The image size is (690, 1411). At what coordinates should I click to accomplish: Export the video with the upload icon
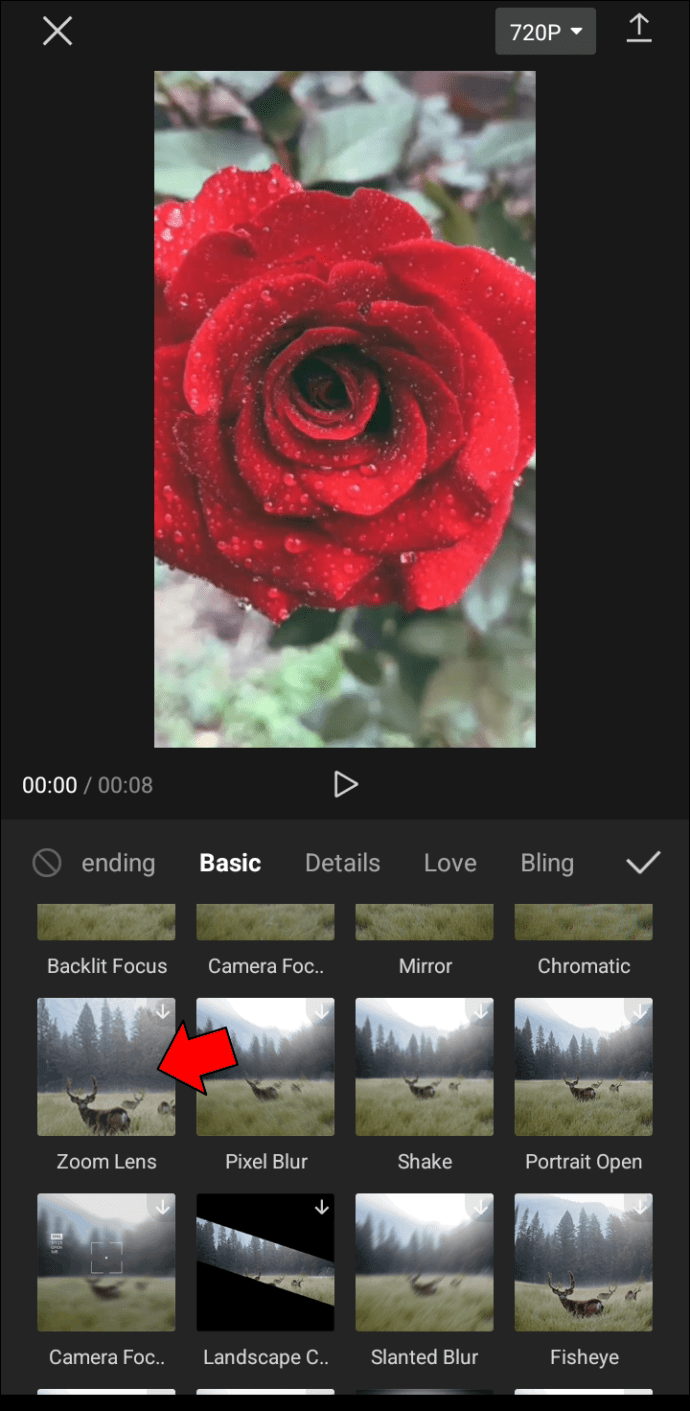tap(638, 29)
